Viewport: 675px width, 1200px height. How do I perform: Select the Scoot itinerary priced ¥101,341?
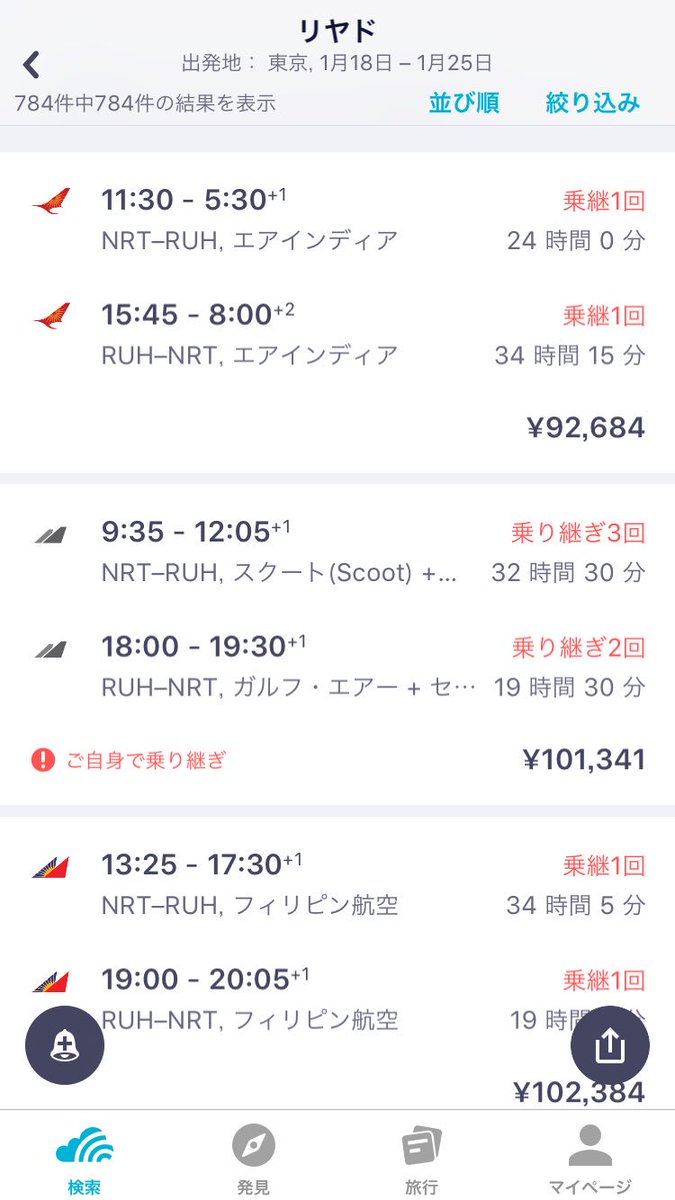point(337,644)
